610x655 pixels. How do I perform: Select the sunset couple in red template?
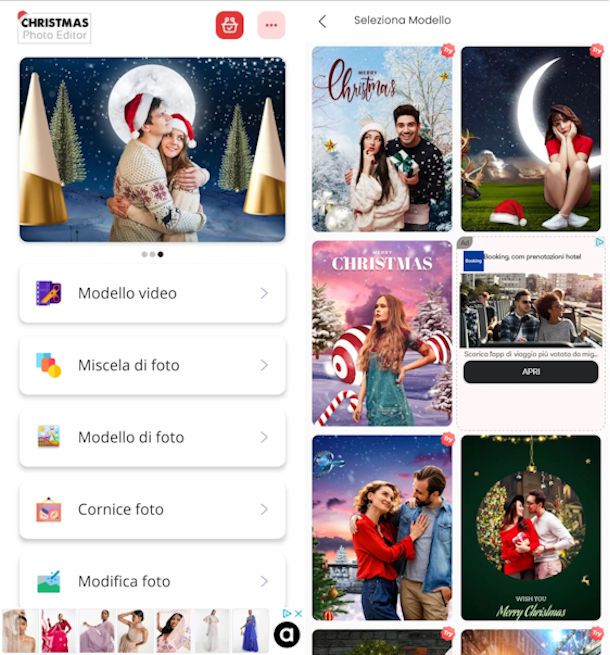click(382, 527)
